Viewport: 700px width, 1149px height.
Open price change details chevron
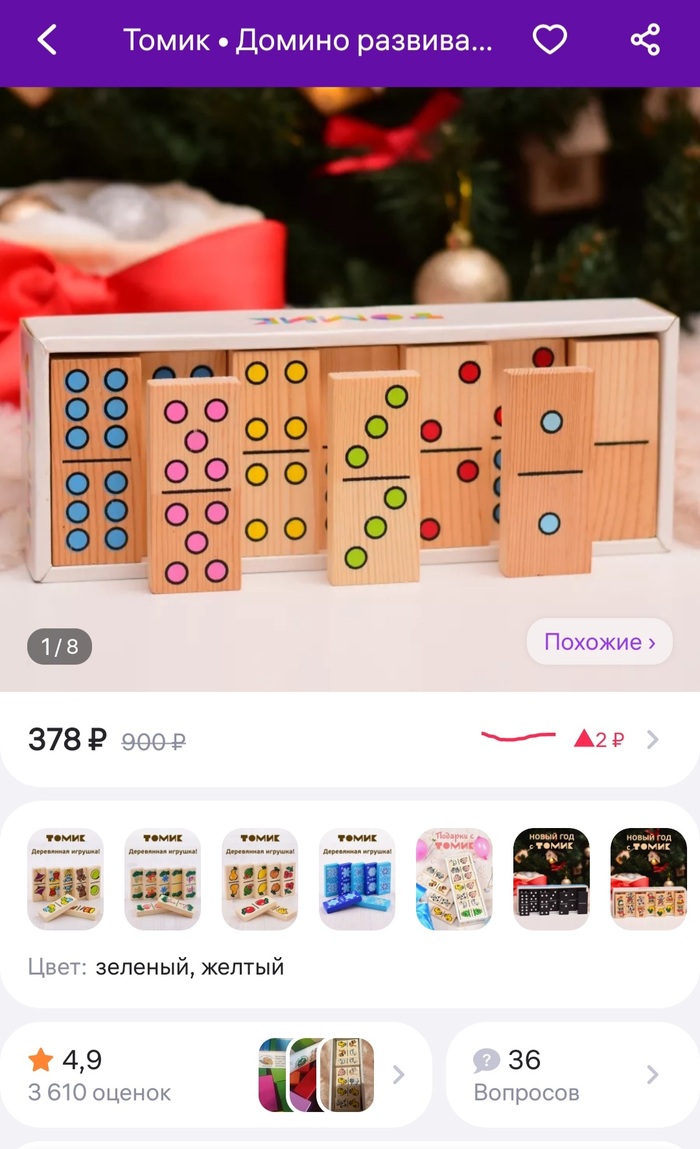coord(653,740)
